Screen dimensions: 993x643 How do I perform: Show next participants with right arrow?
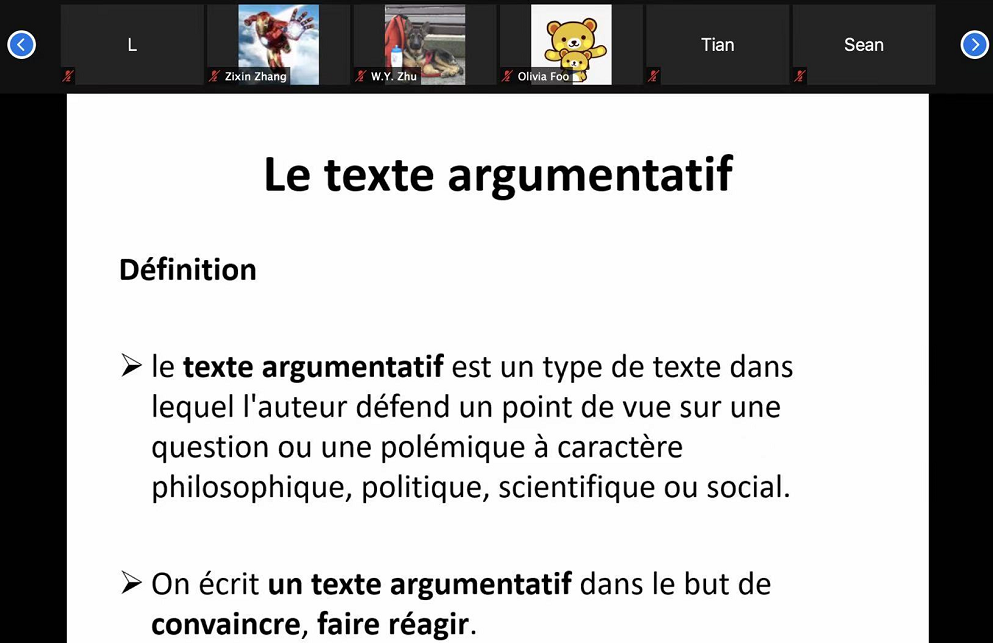pyautogui.click(x=974, y=45)
